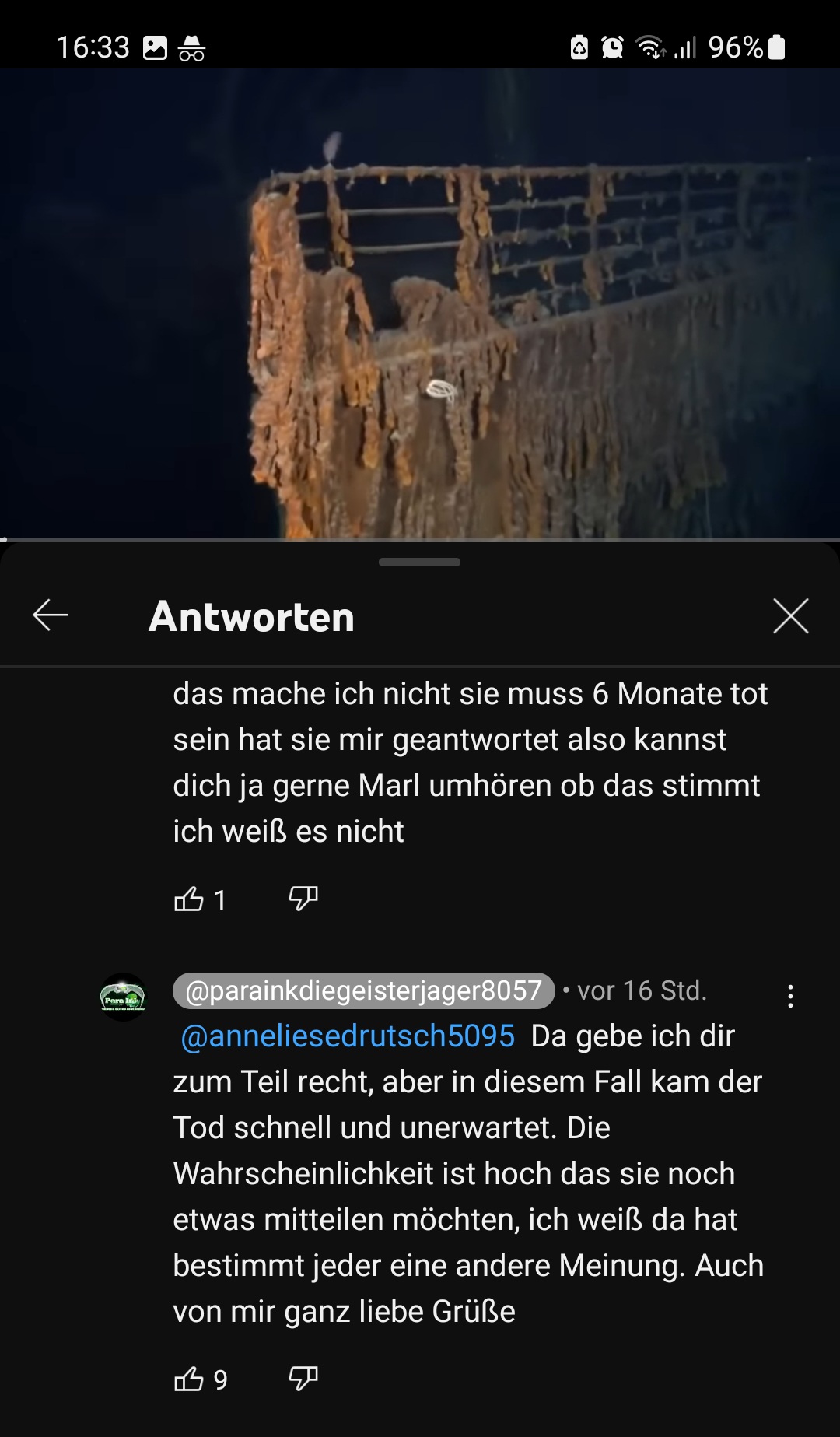The image size is (840, 1437).
Task: Open the profile picture of parainkdiegeisterjager8057
Action: click(x=123, y=997)
